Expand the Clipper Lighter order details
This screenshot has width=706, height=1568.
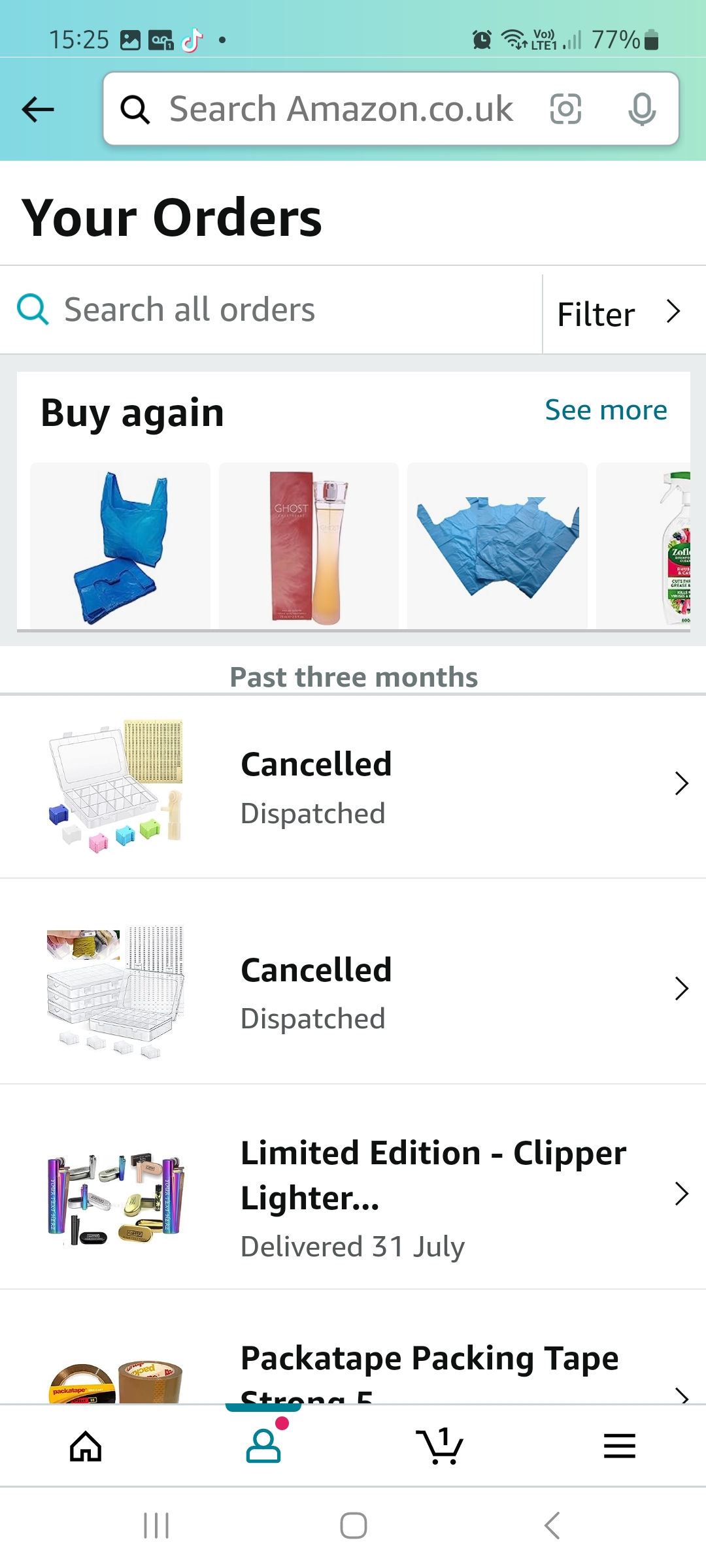(x=682, y=1195)
